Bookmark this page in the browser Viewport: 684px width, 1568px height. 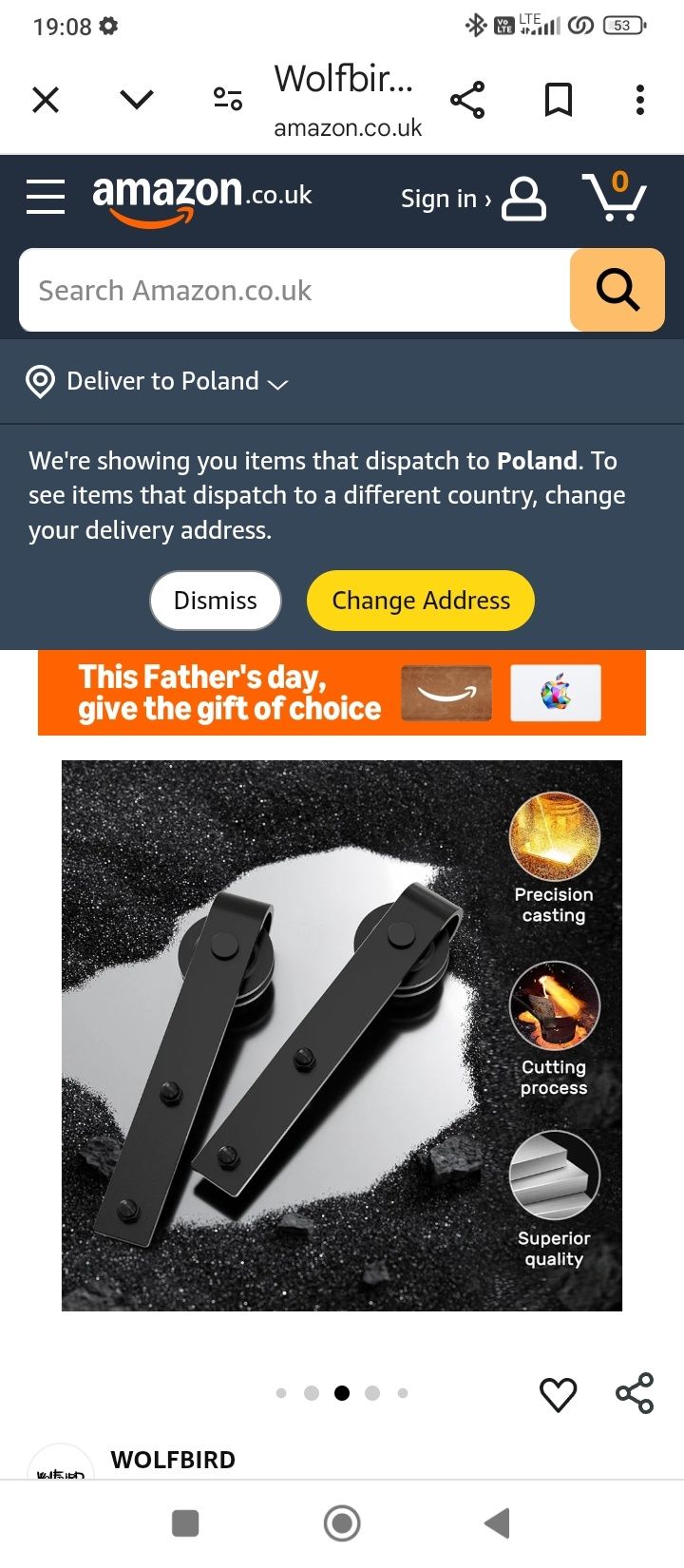pyautogui.click(x=559, y=100)
